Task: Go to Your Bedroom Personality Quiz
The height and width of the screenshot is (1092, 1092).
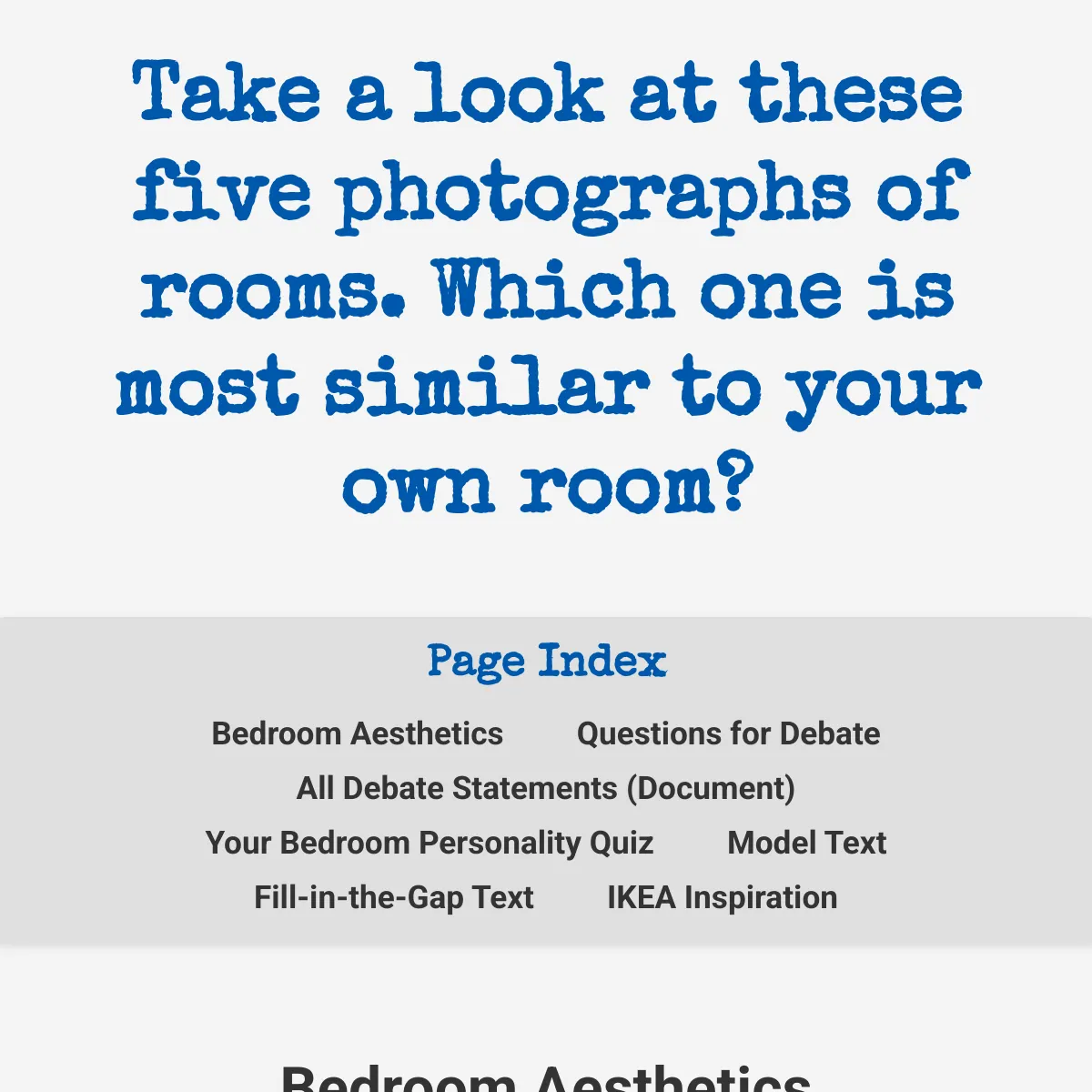Action: click(430, 843)
